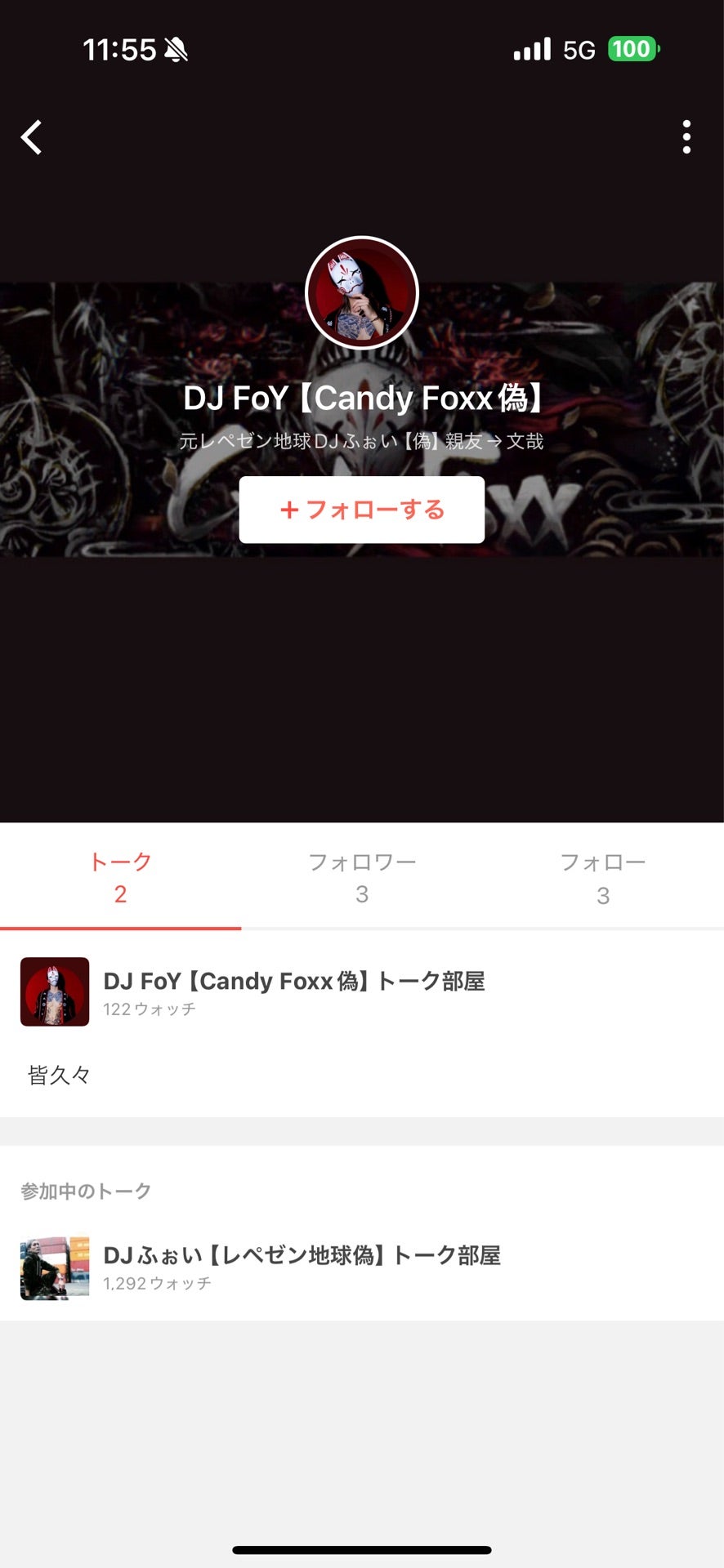Tap the home indicator bar
Screen dimensions: 724x1568
point(362,1543)
